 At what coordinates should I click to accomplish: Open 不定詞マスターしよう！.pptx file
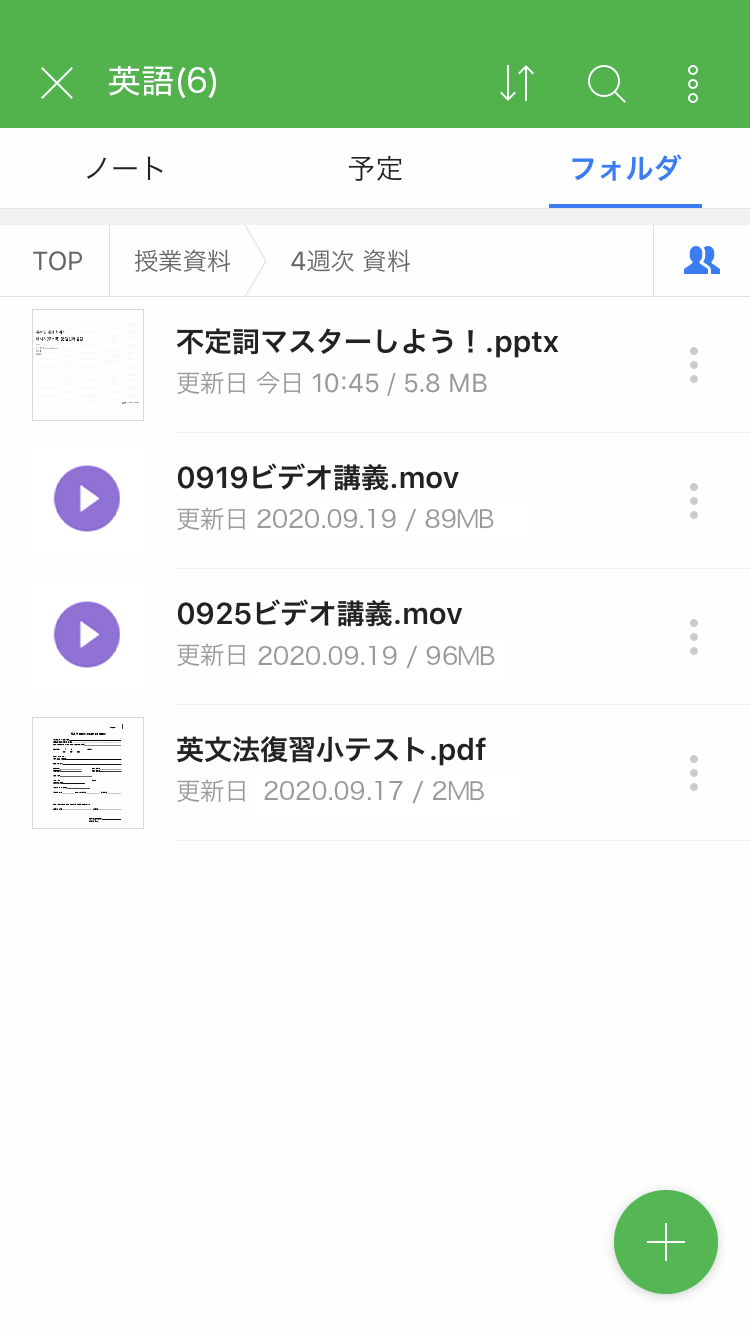coord(367,343)
